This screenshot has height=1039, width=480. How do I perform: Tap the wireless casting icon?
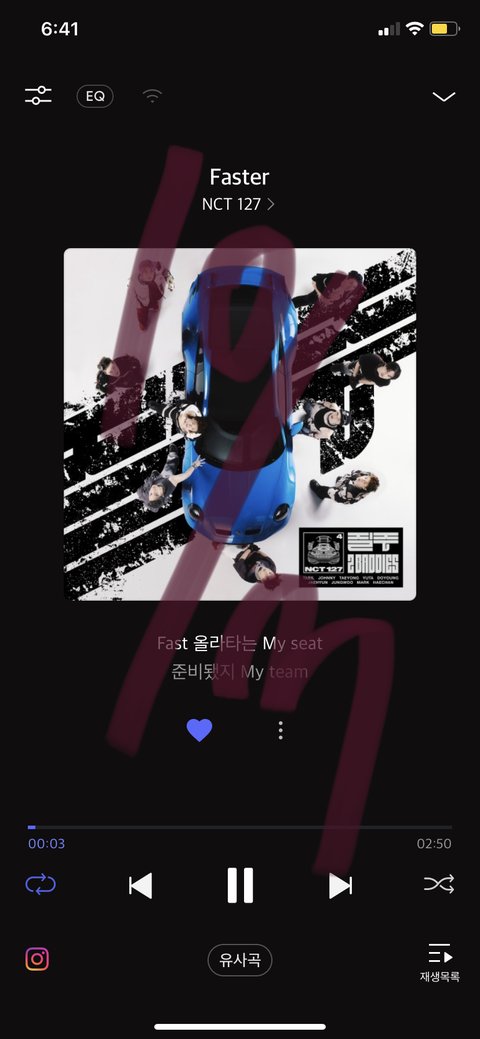[152, 96]
